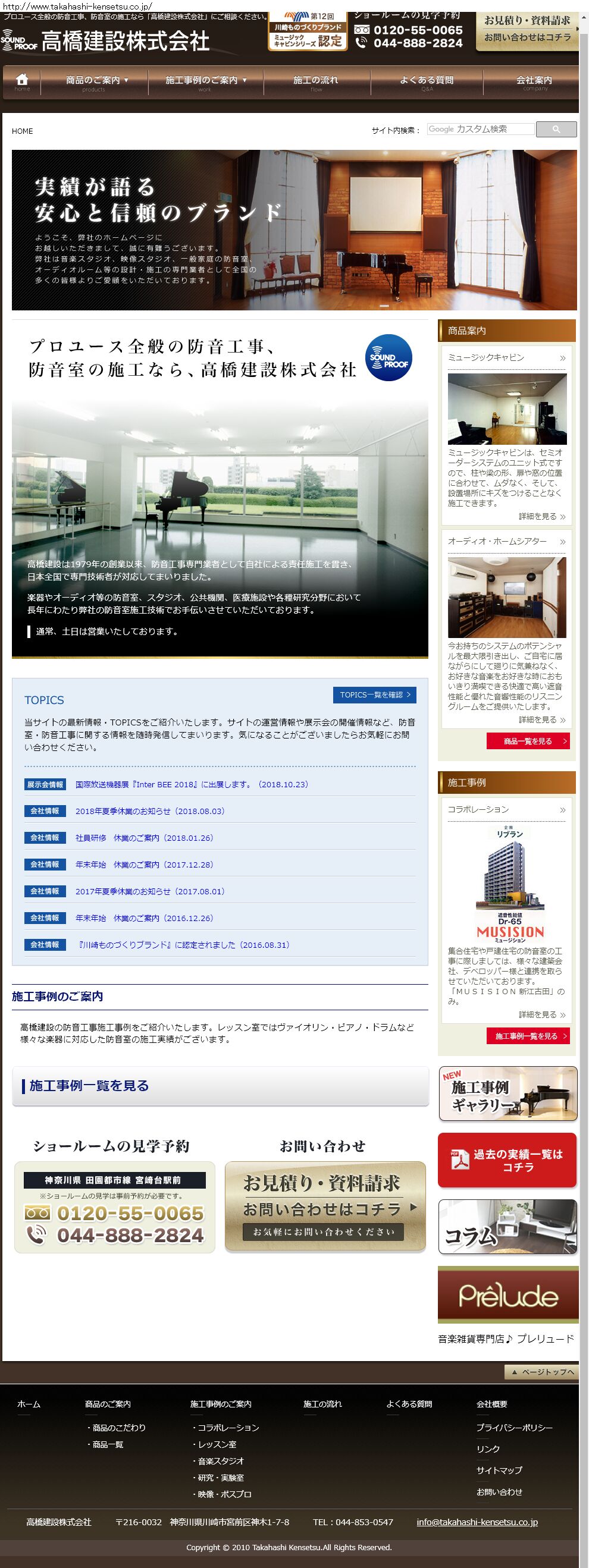Tap the Google custom search field

[480, 129]
